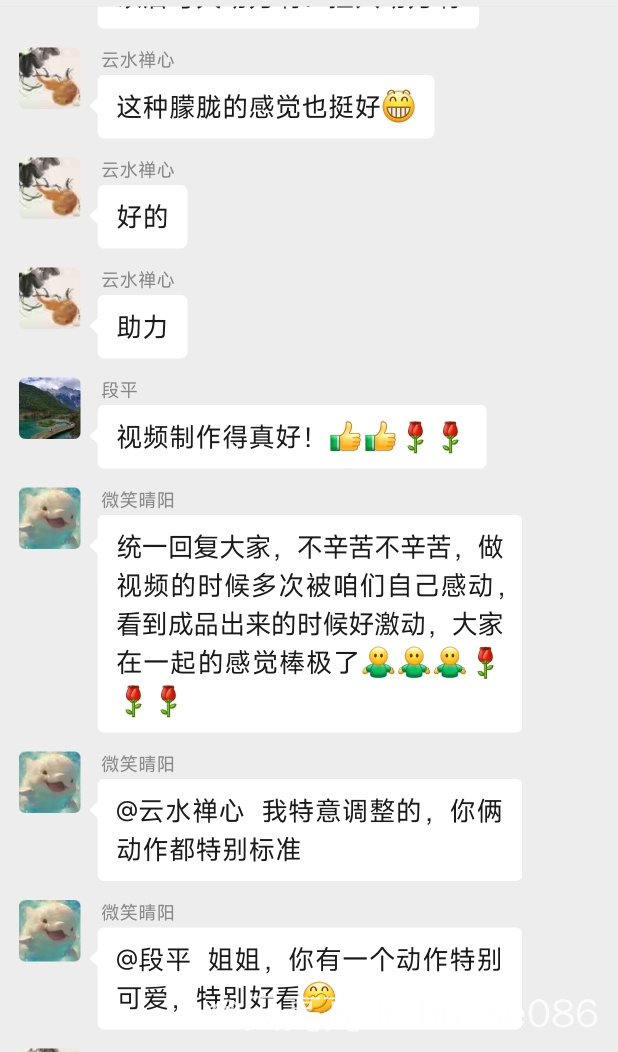The height and width of the screenshot is (1052, 618).
Task: View 云水禅心's profile from the "助力" message
Action: (50, 298)
